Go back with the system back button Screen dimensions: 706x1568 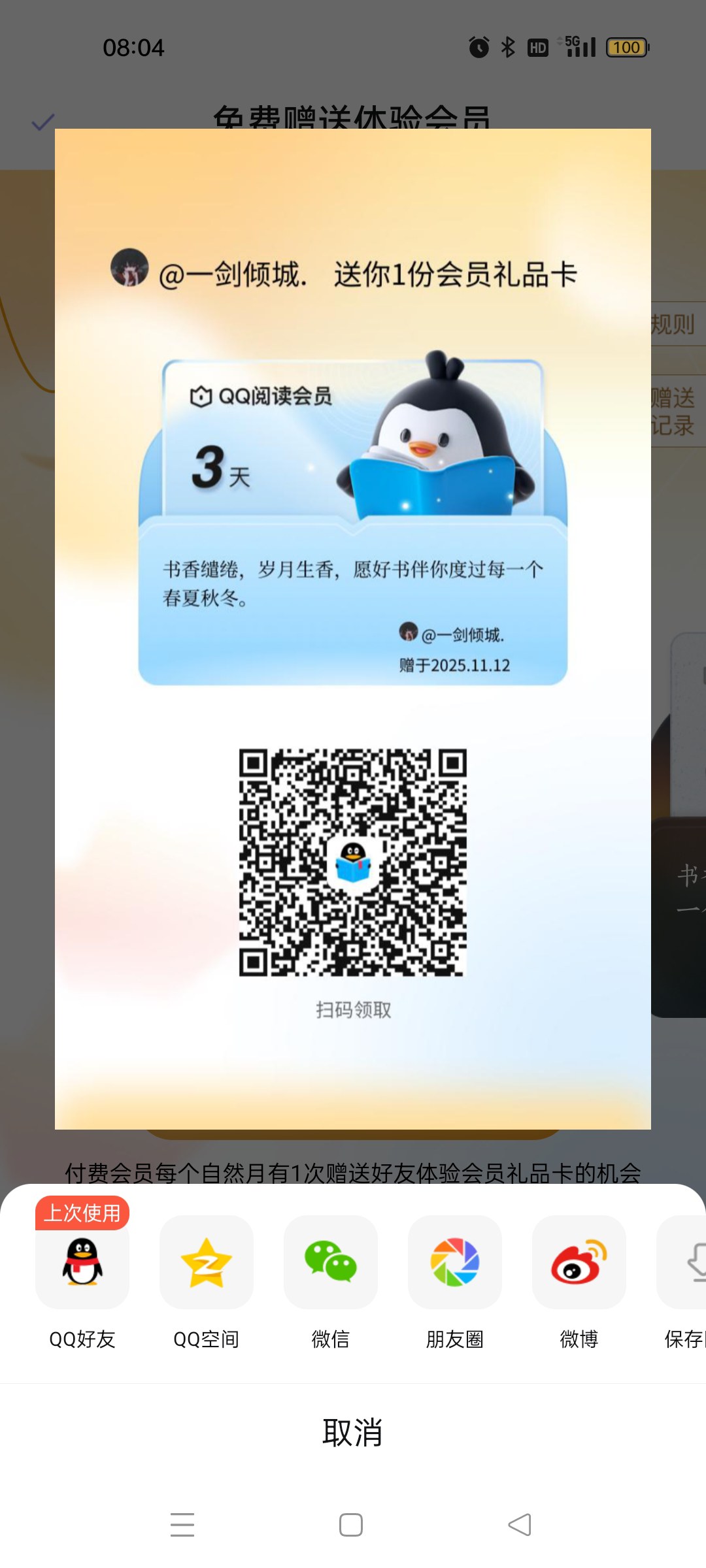point(520,1525)
